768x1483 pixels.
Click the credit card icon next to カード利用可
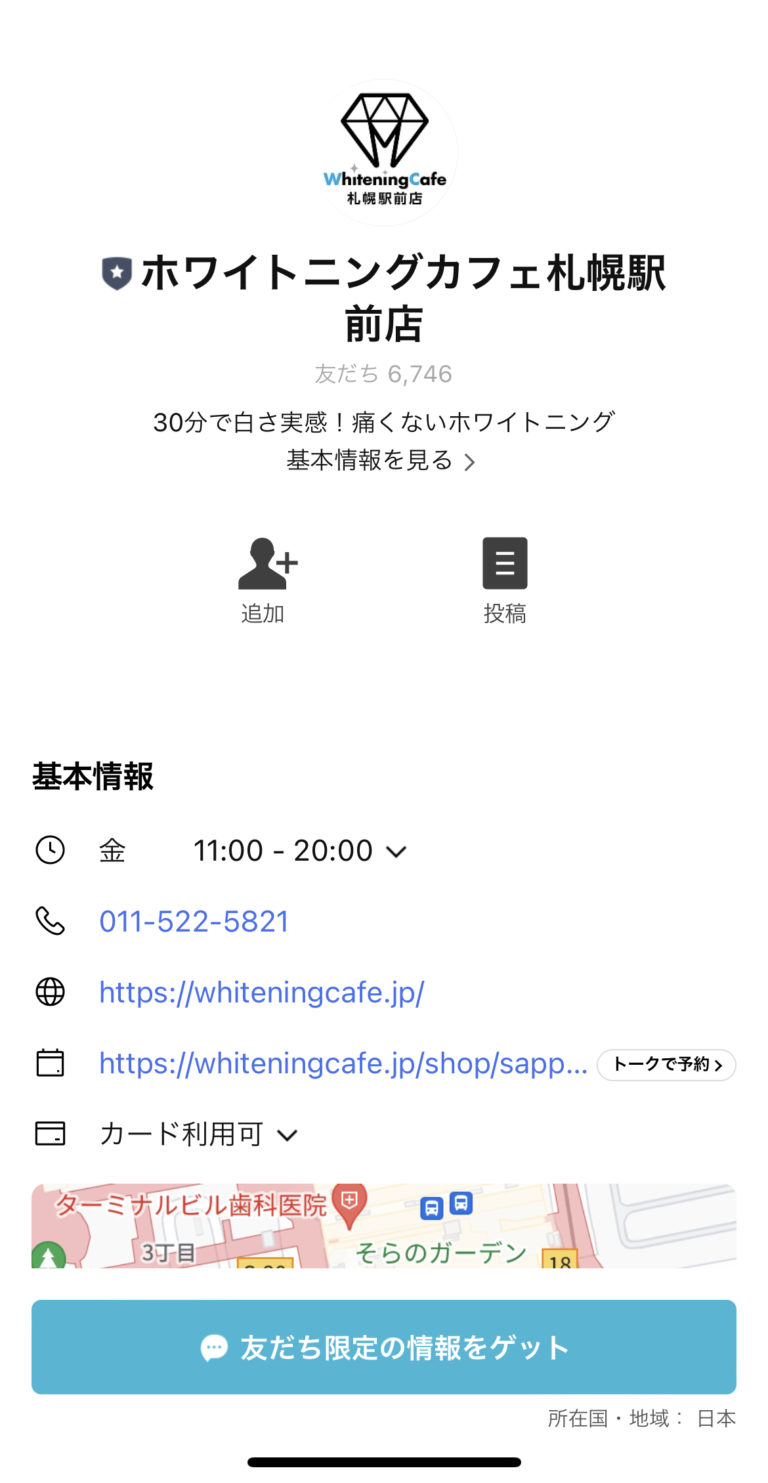(50, 1134)
